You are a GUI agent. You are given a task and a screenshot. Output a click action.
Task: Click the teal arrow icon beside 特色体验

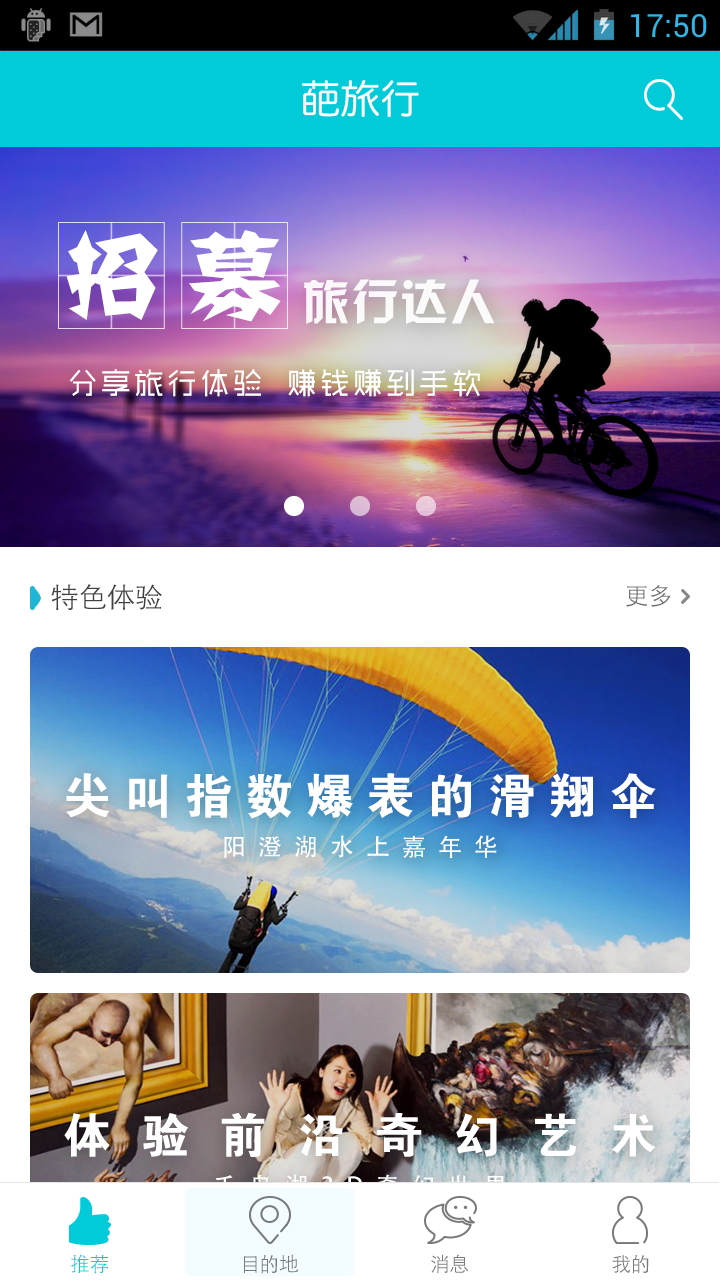pos(33,598)
